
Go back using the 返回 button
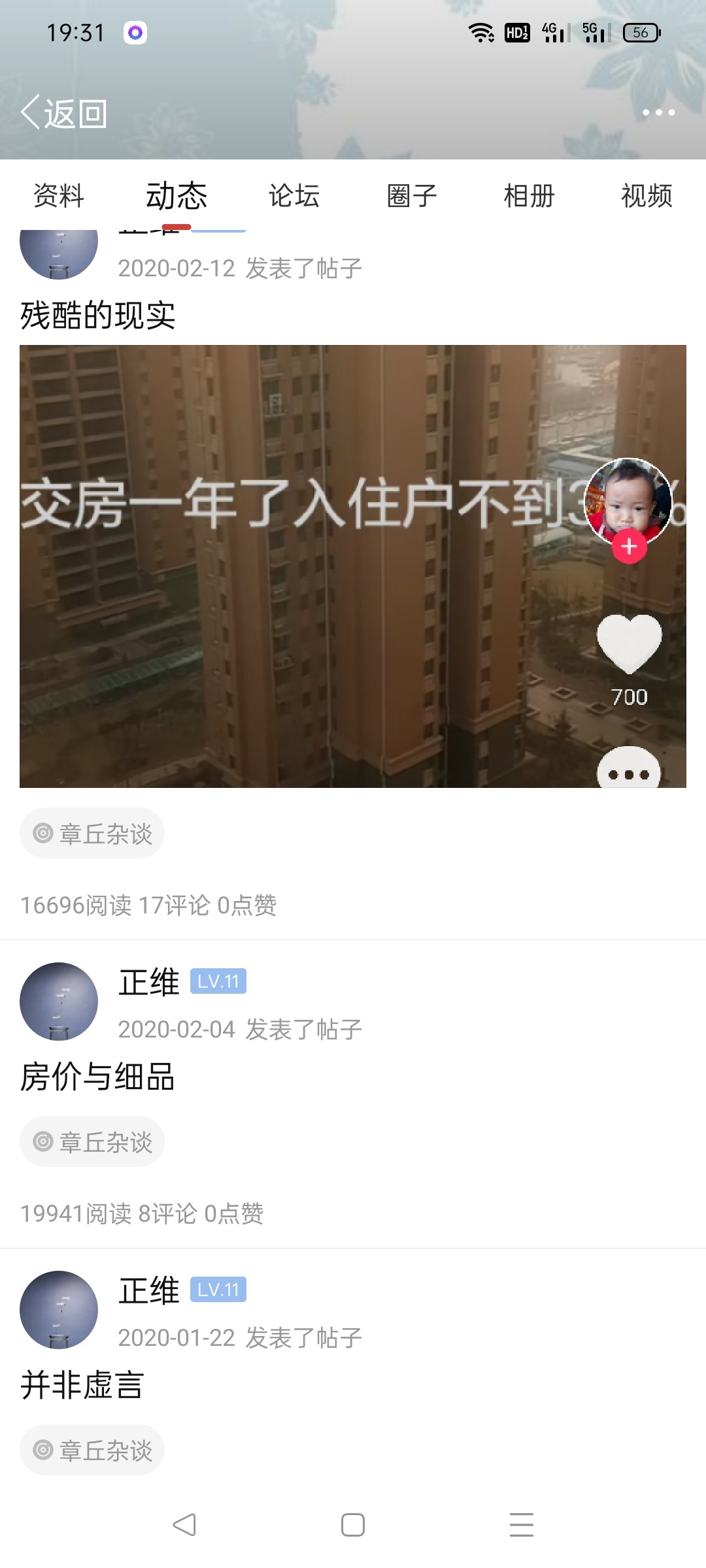(x=63, y=114)
